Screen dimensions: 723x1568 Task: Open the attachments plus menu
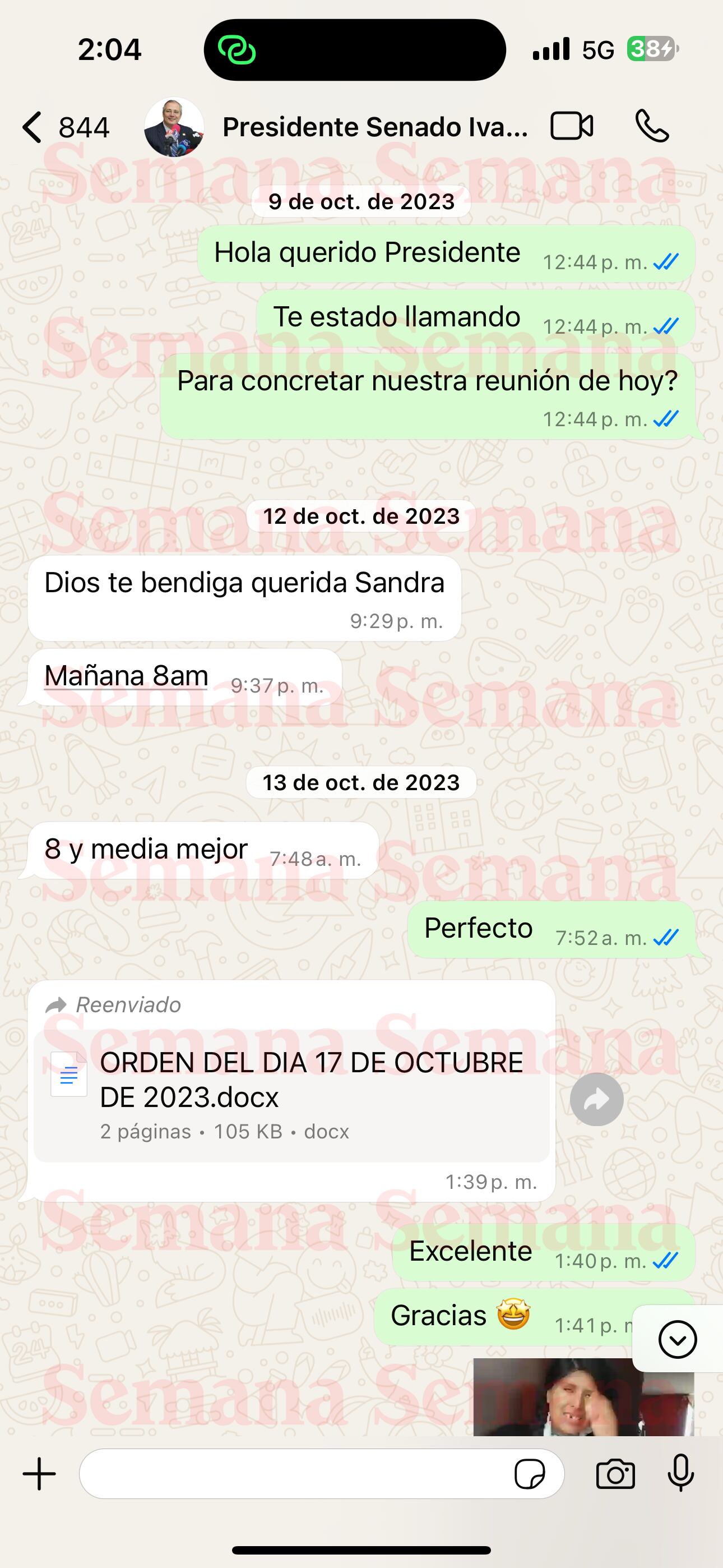40,1474
